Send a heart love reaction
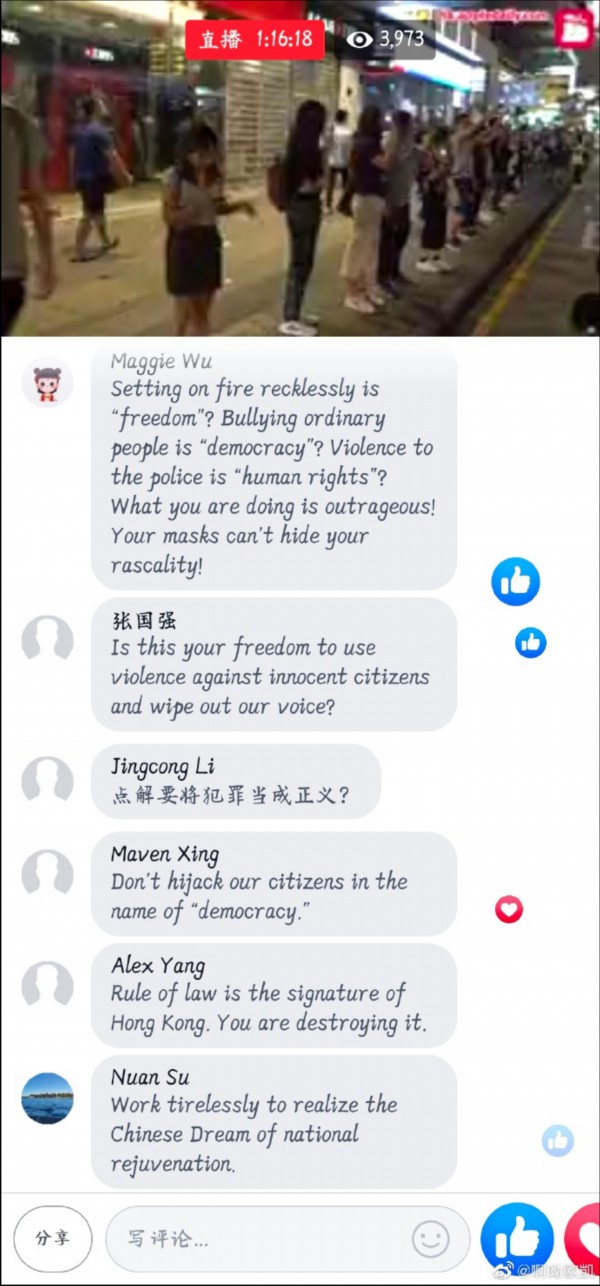 tap(585, 1238)
